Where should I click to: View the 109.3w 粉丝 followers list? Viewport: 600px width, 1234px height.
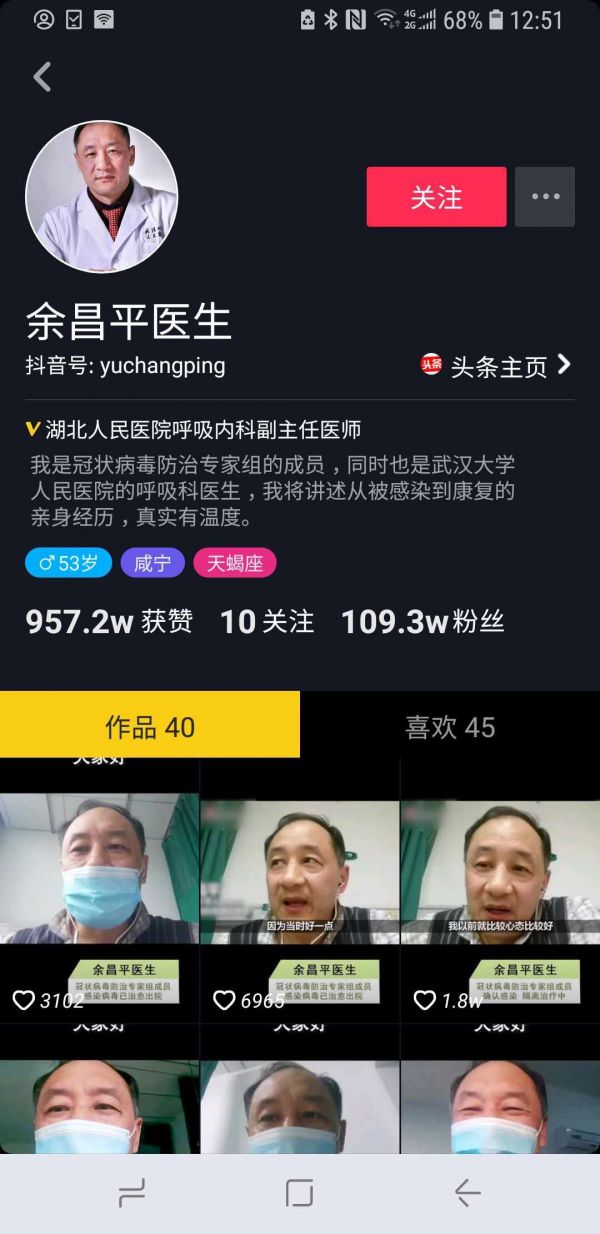tap(422, 622)
